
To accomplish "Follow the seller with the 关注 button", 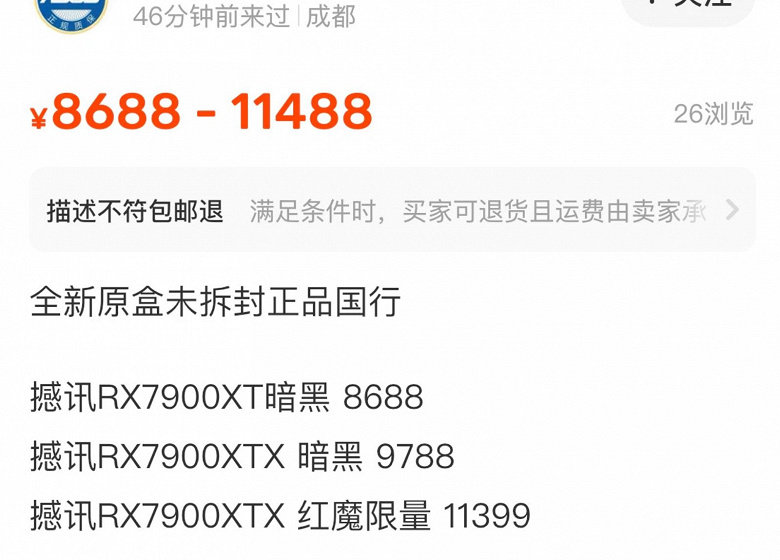I will click(x=690, y=8).
